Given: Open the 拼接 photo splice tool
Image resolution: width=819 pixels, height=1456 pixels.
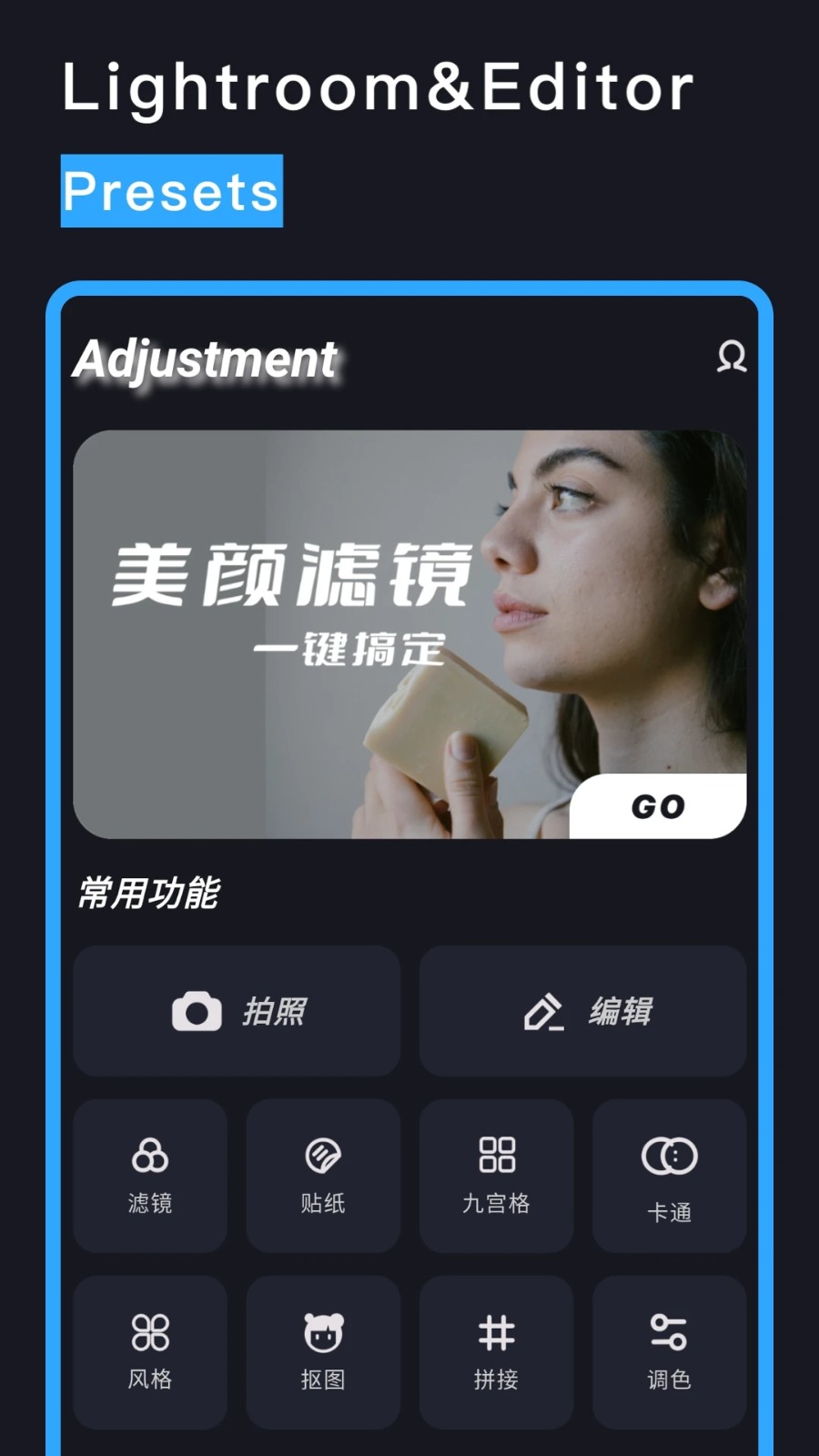Looking at the screenshot, I should tap(496, 1351).
